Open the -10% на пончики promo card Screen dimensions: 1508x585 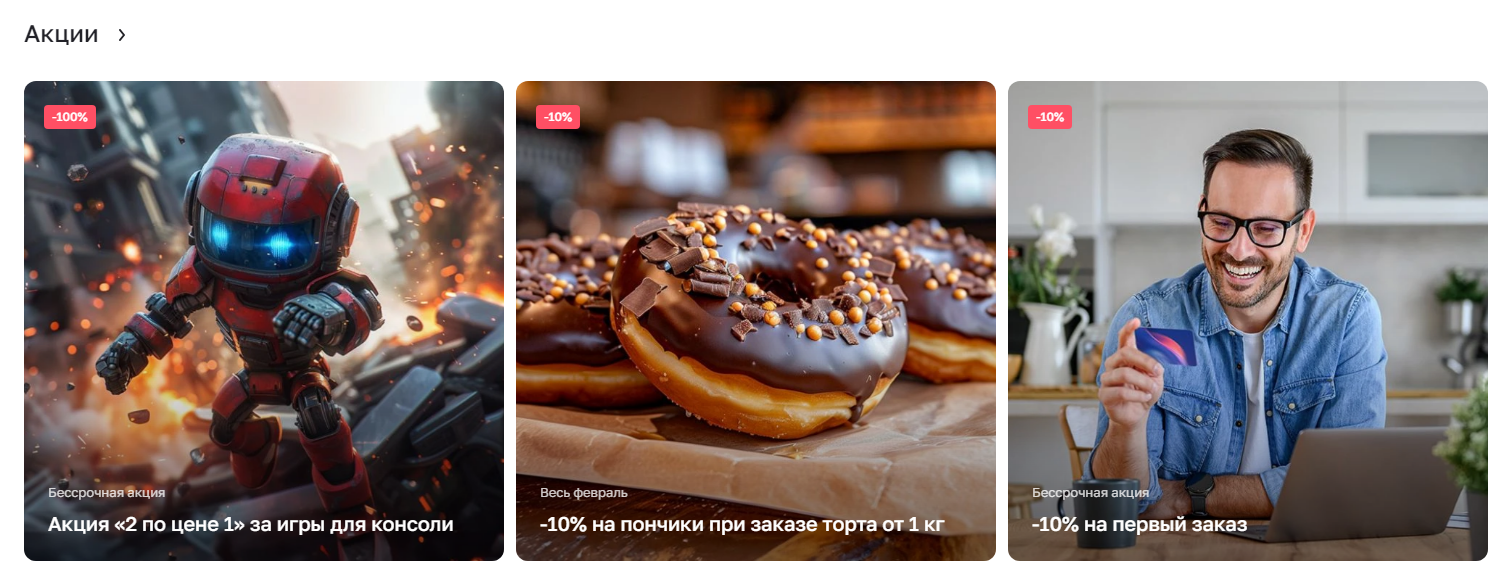(755, 320)
